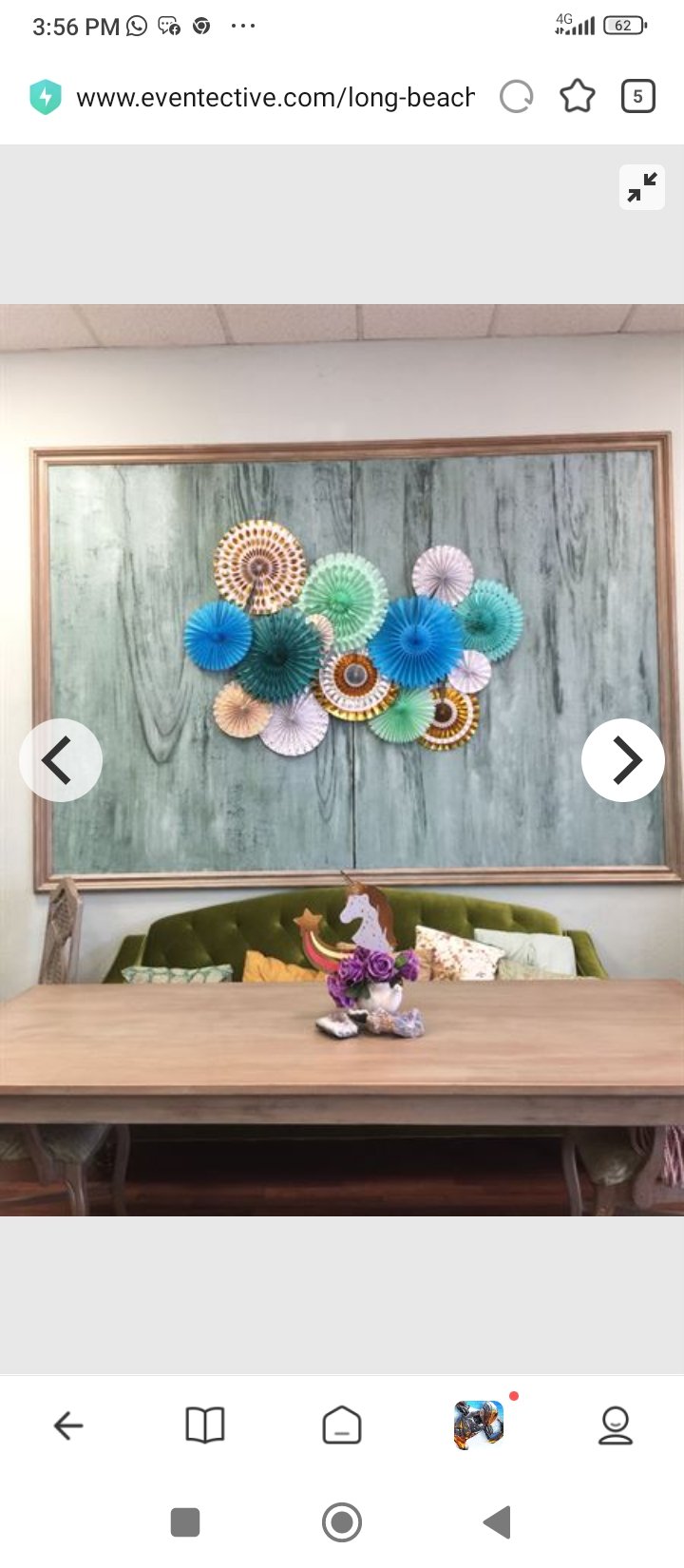Open the games icon with red dot
Viewport: 684px width, 1568px height.
tap(479, 1425)
